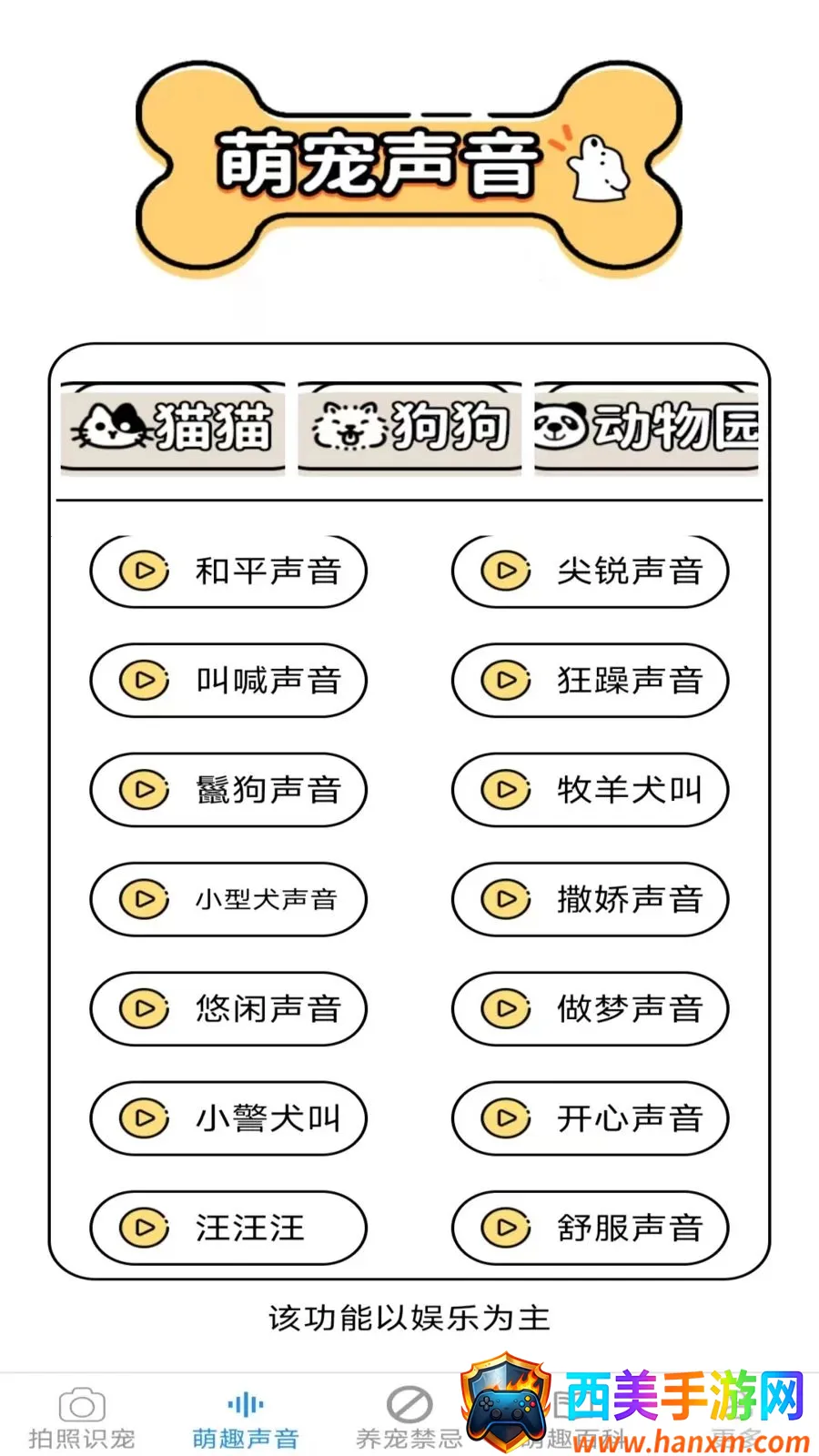Image resolution: width=819 pixels, height=1456 pixels.
Task: Open the 动物园 category tab
Action: pyautogui.click(x=646, y=427)
